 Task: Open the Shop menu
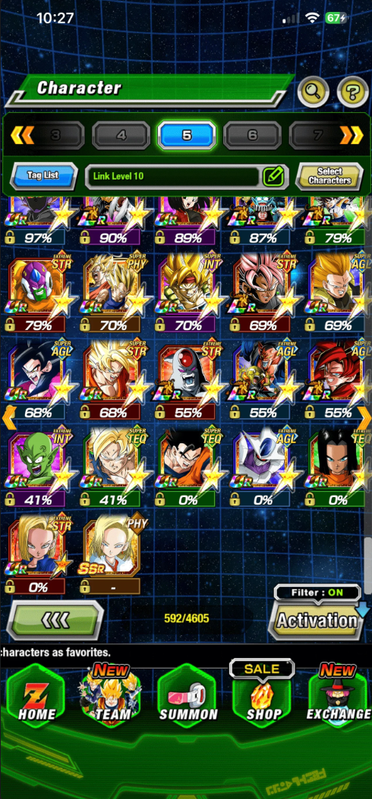263,696
